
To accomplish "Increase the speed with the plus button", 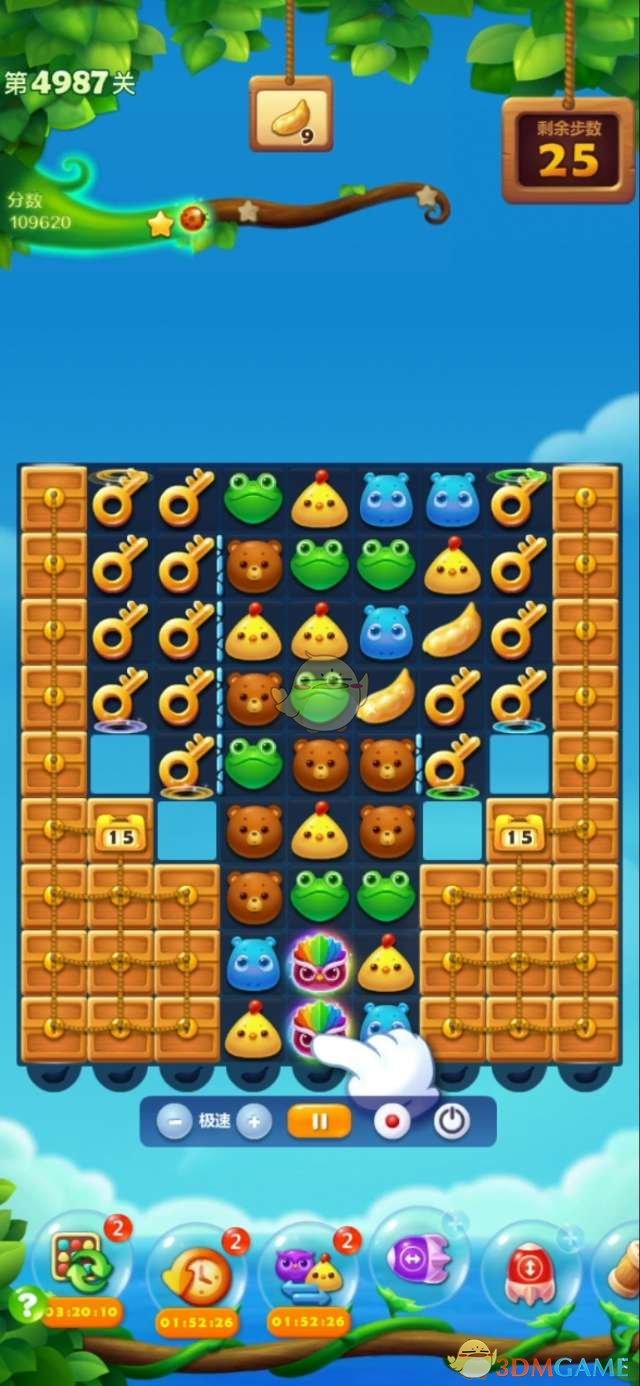I will [x=254, y=1122].
